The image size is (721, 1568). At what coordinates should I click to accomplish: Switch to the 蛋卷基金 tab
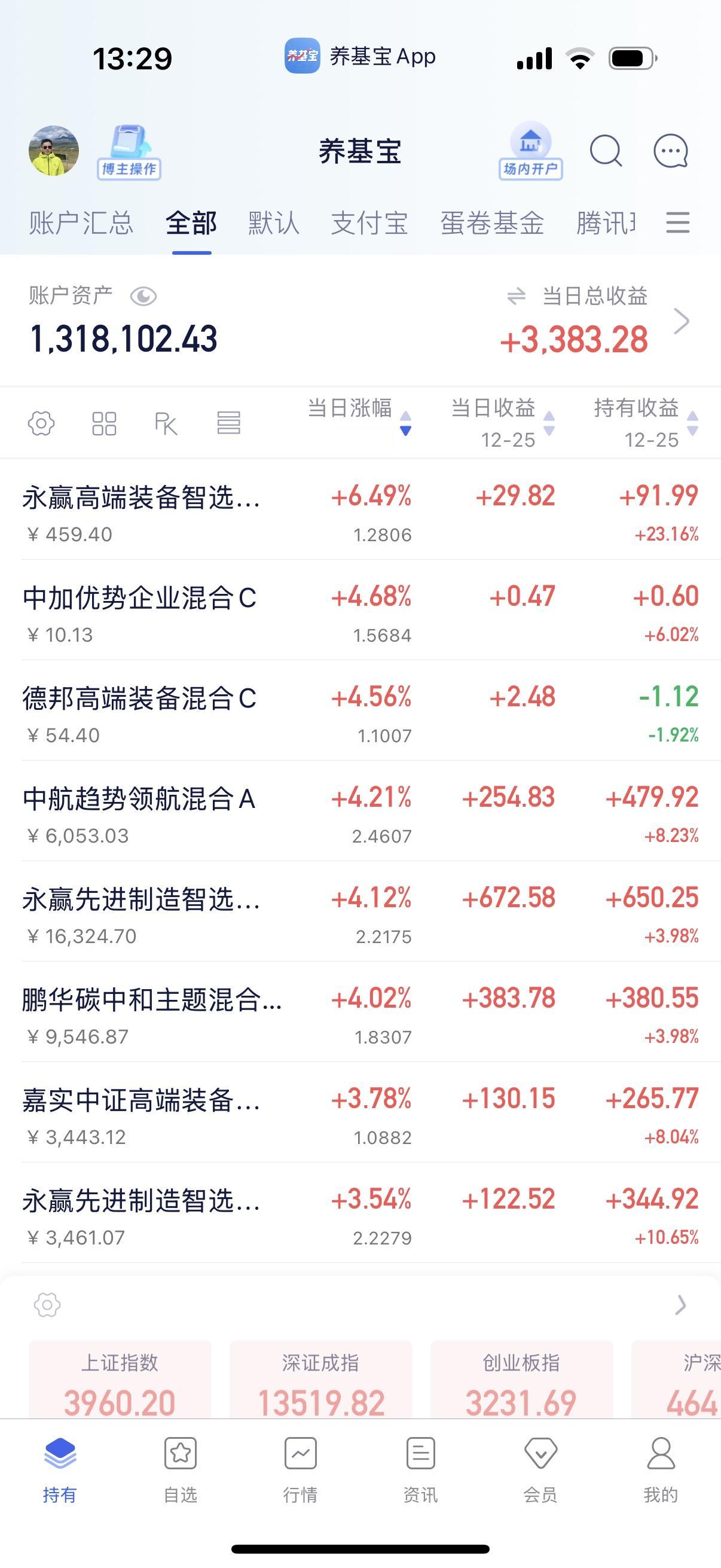coord(491,224)
